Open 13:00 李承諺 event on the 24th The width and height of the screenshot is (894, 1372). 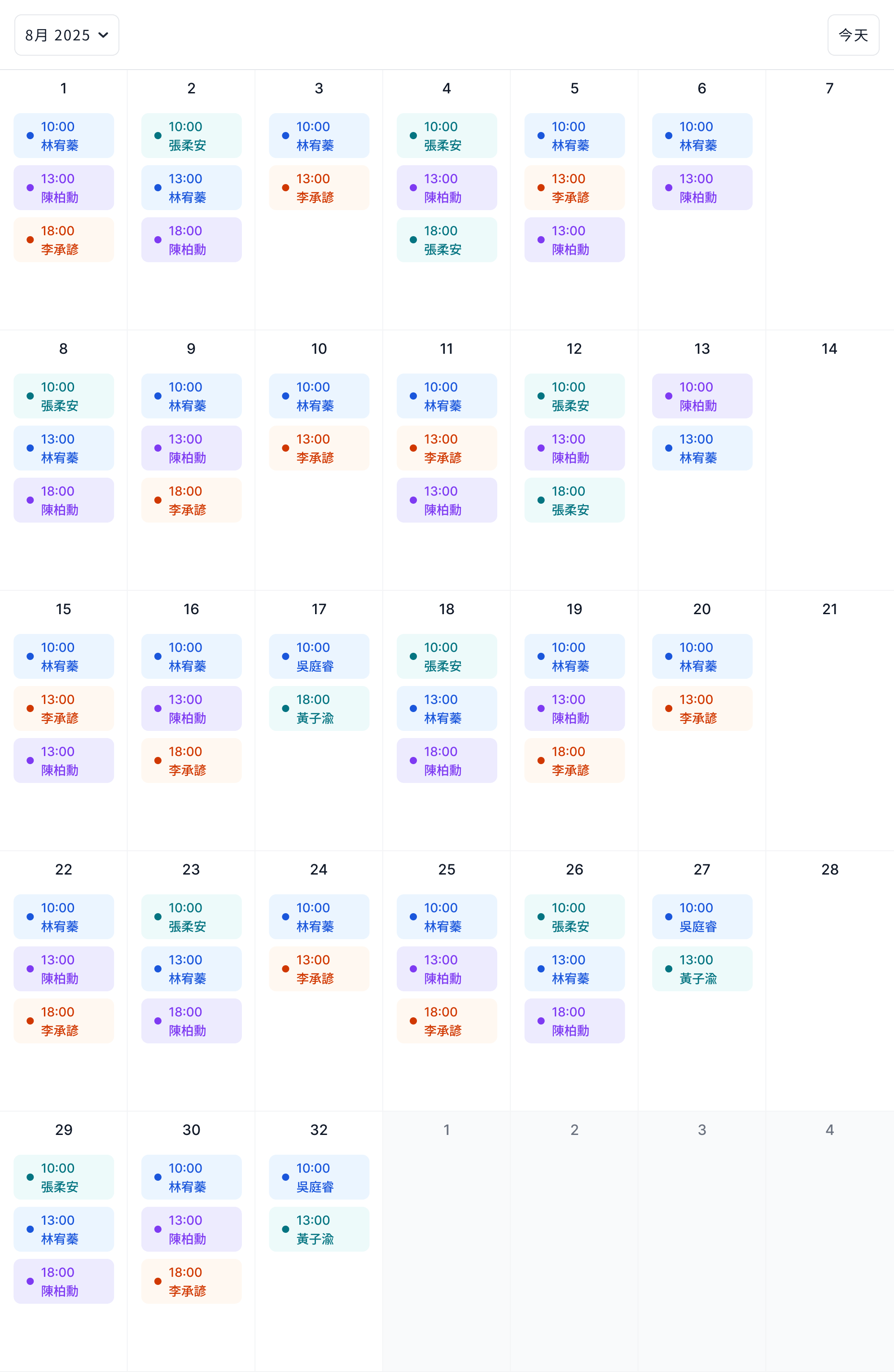coord(319,968)
